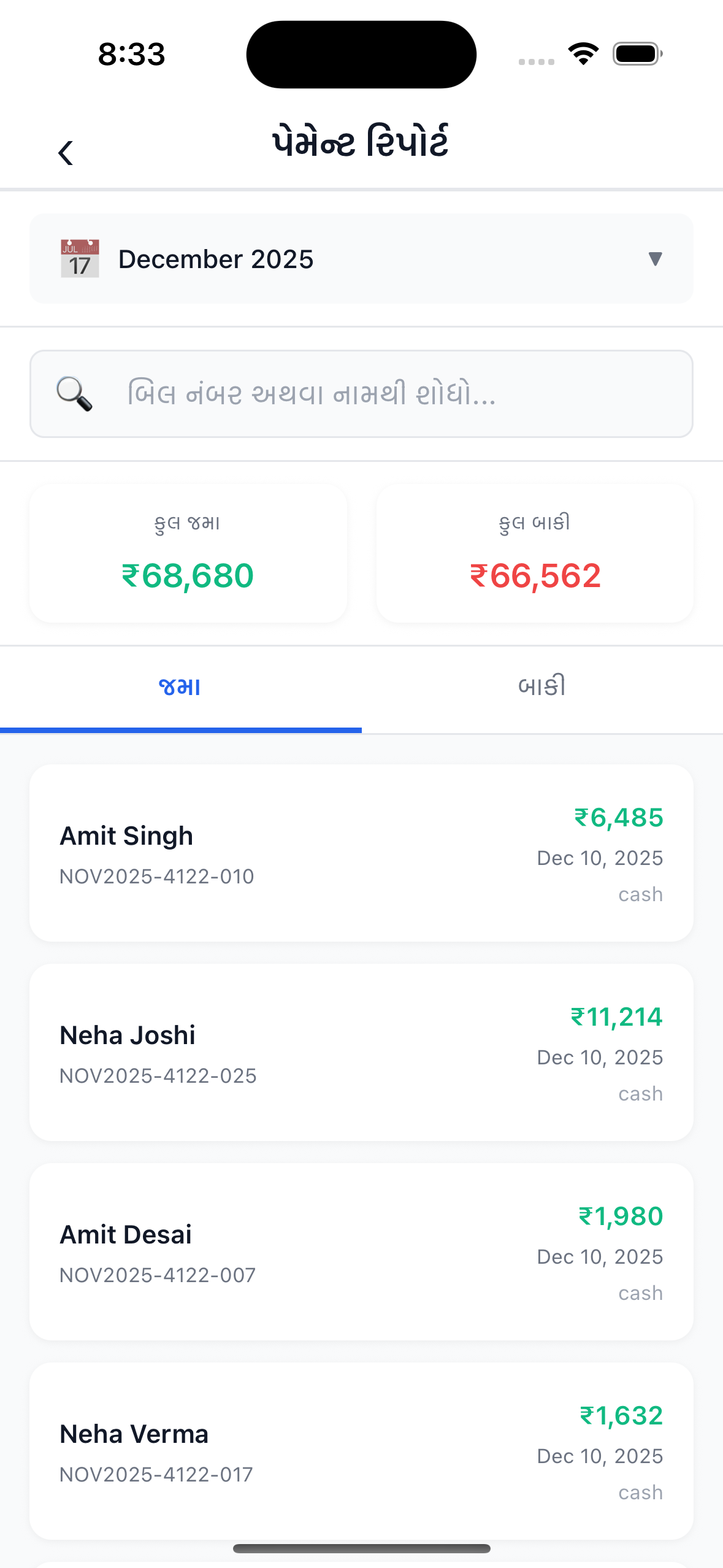Open Amit Singh's payment entry details
The image size is (723, 1568).
pos(361,851)
